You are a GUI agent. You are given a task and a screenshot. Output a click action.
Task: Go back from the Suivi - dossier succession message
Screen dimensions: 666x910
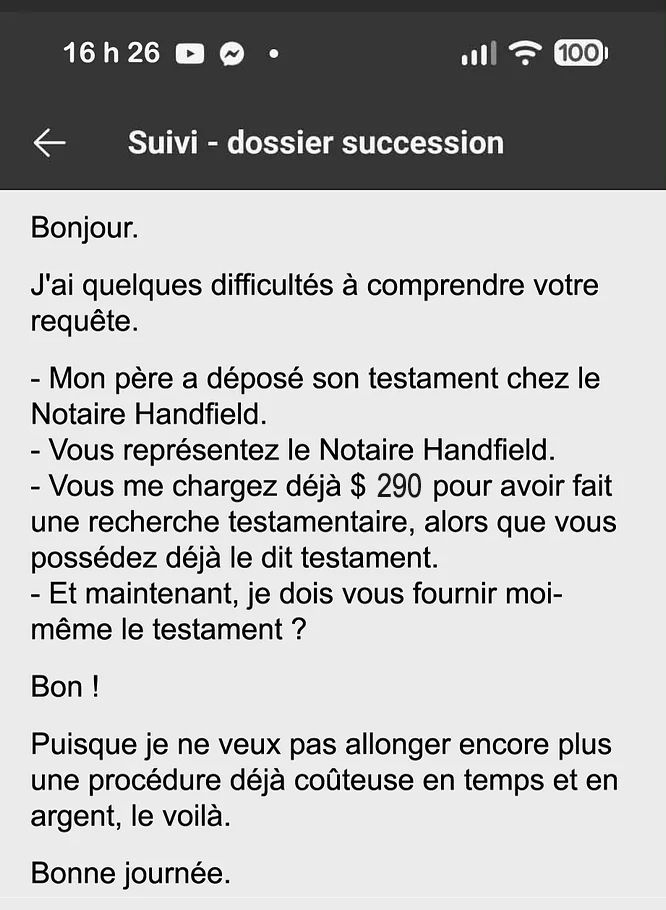(x=49, y=143)
